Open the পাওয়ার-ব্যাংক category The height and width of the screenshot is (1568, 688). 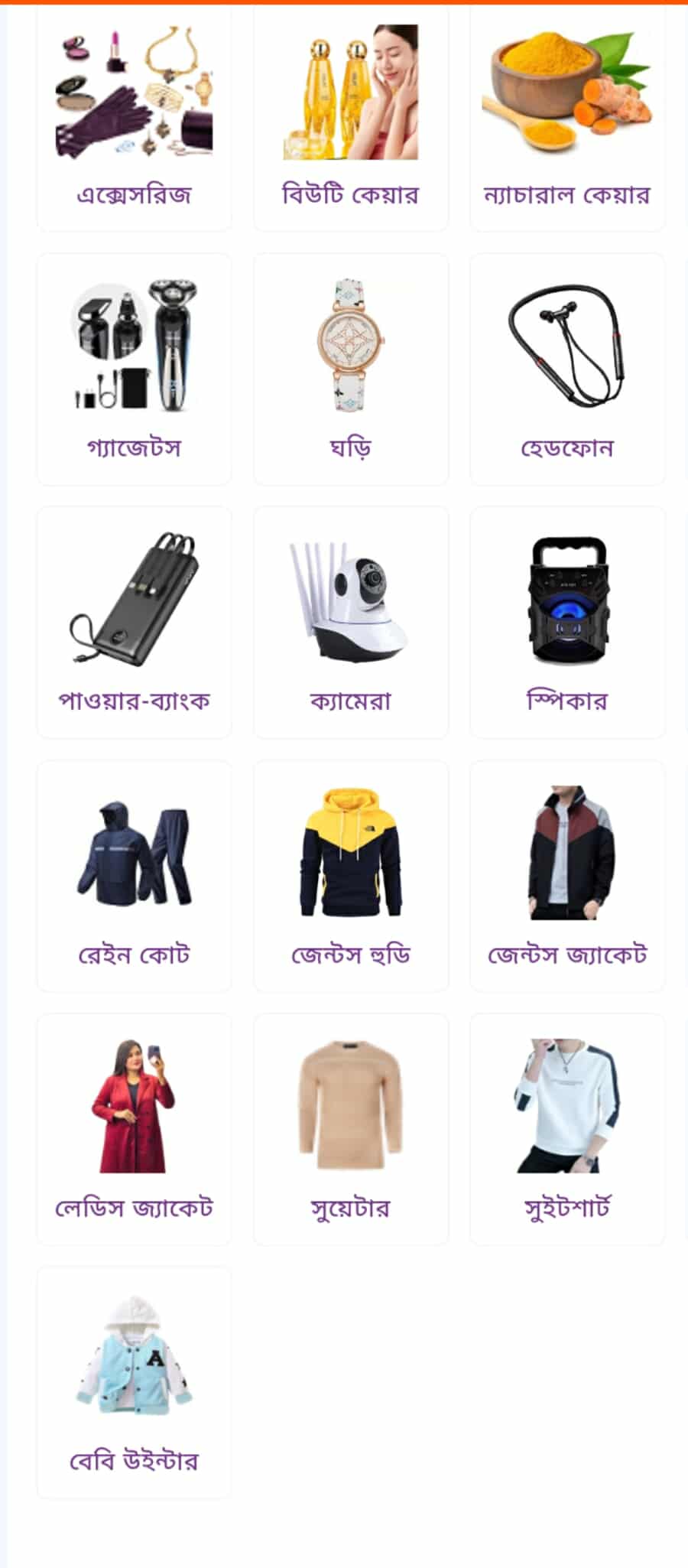(x=134, y=622)
